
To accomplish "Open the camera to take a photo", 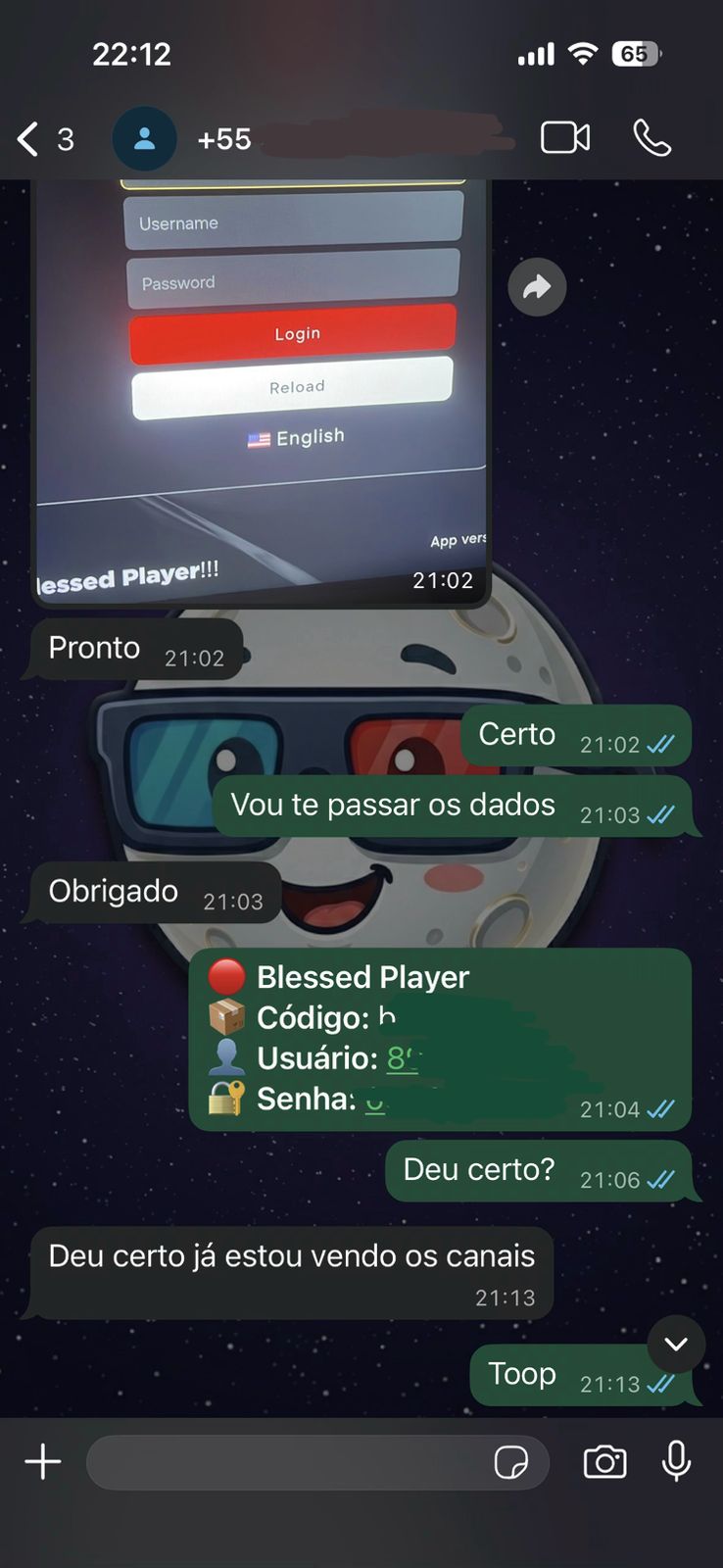I will tap(604, 1462).
